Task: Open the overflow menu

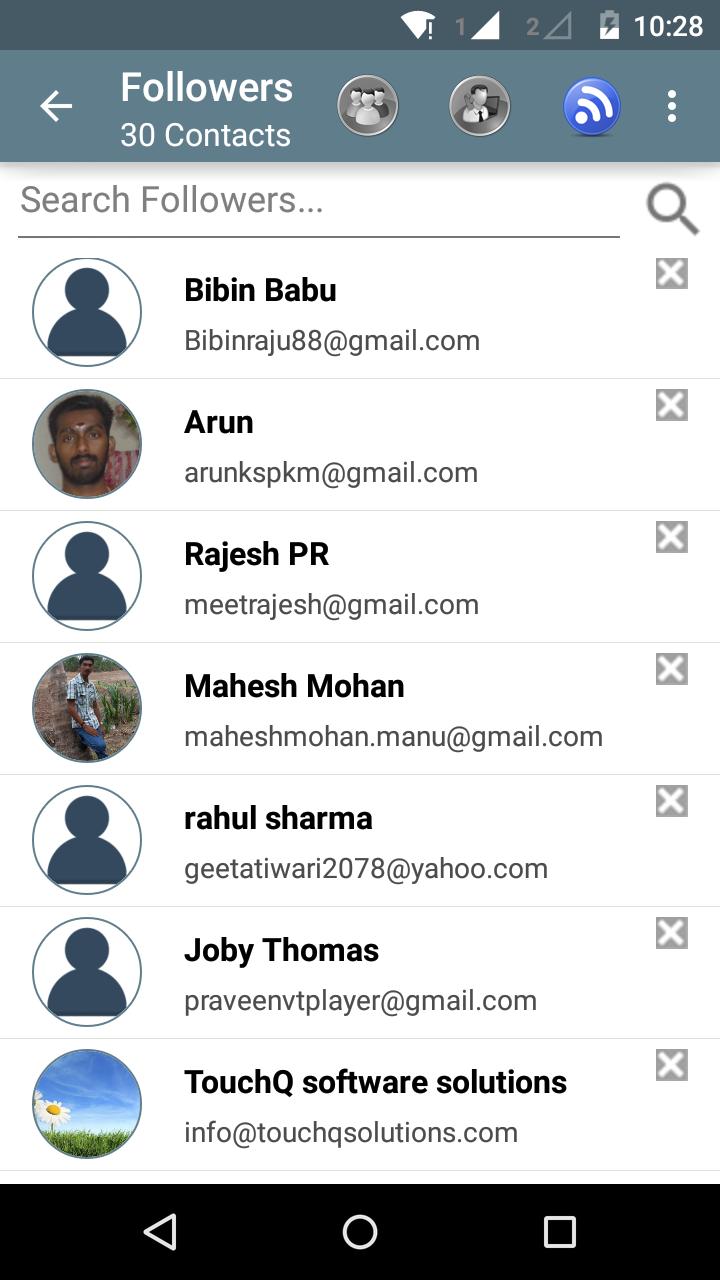Action: point(672,106)
